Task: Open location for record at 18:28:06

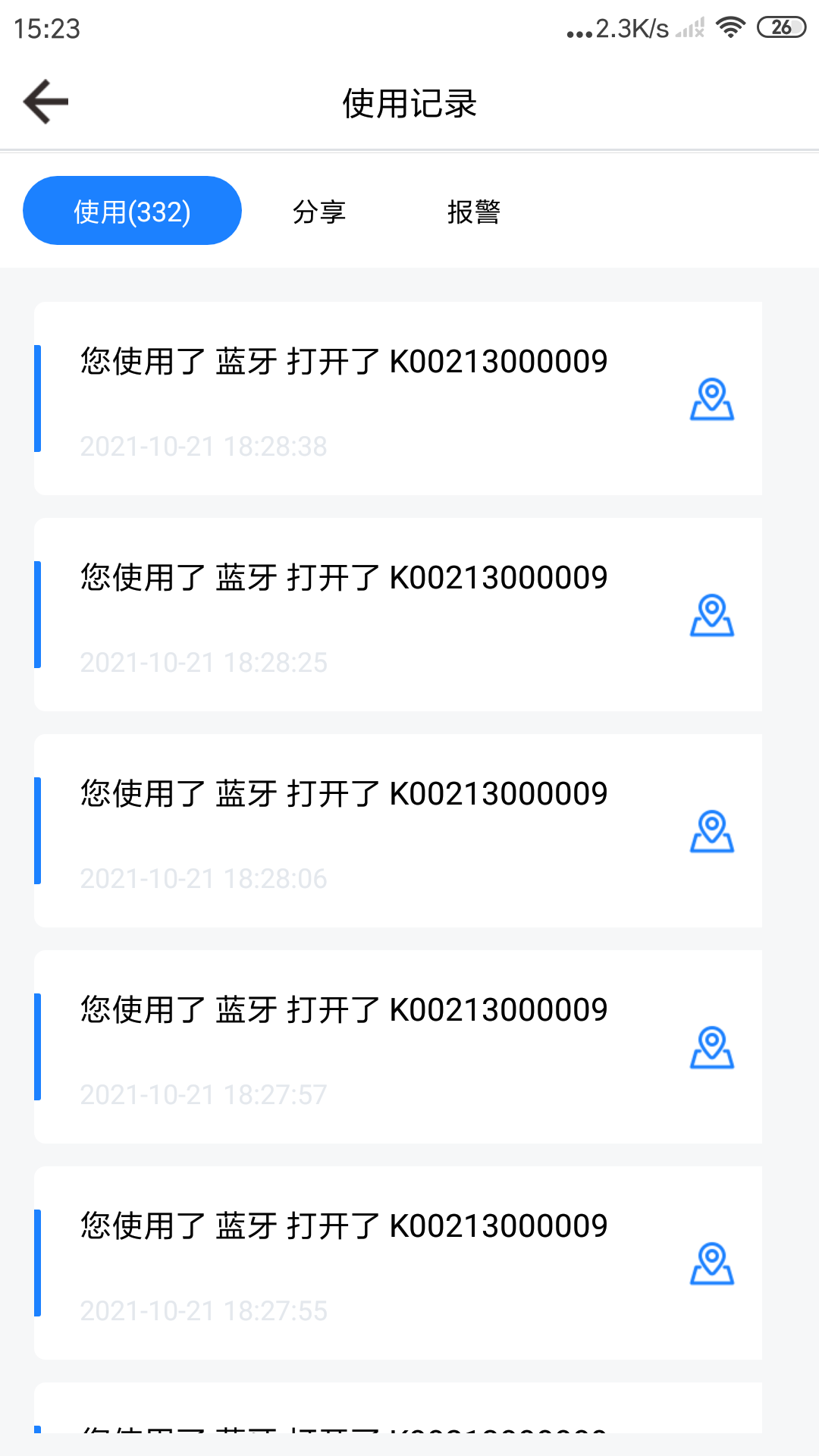Action: click(712, 832)
